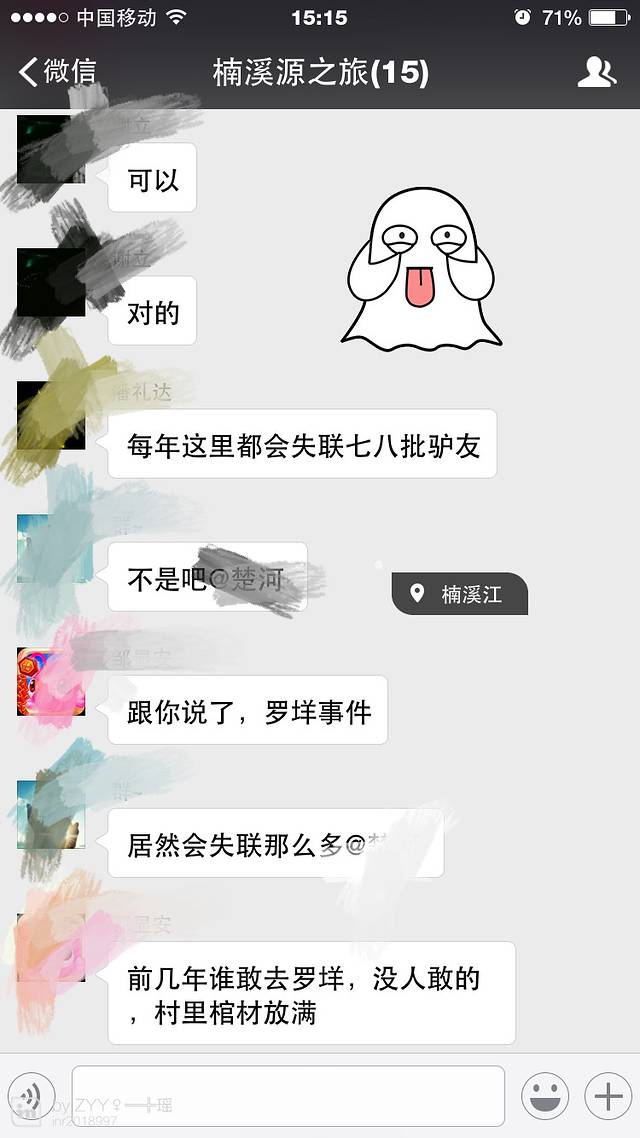Screen dimensions: 640x1138
Task: Open the plus attachments menu
Action: point(608,1096)
